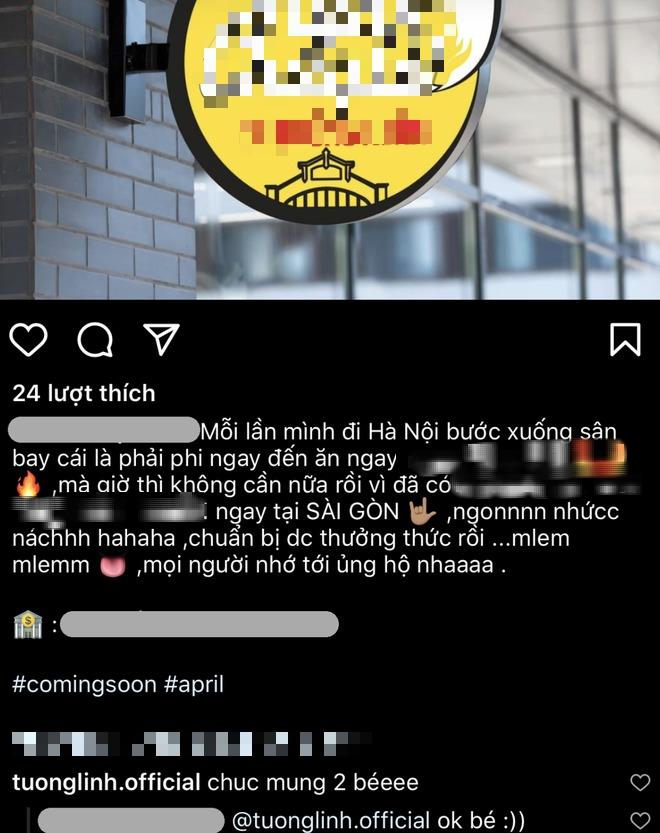Viewport: 660px width, 833px height.
Task: Like the reply "ok bé :))"
Action: pos(640,821)
